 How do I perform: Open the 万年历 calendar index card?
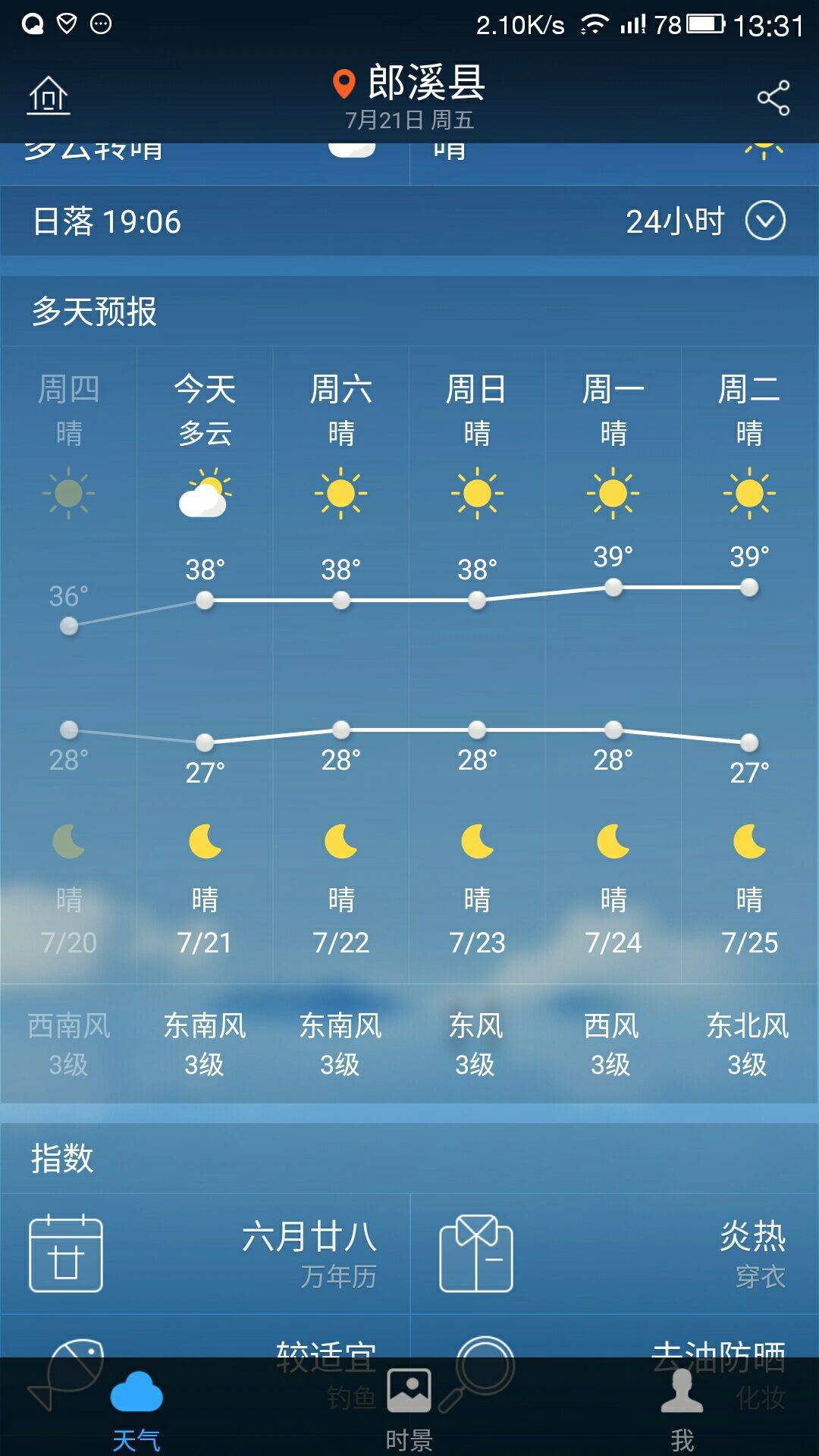[x=205, y=1254]
